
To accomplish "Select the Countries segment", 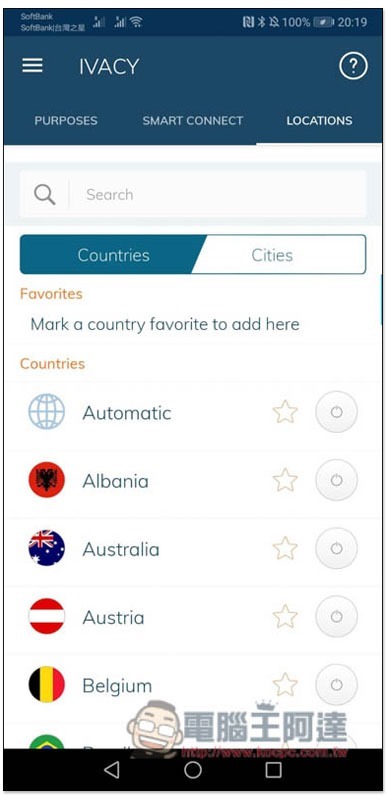I will click(113, 255).
